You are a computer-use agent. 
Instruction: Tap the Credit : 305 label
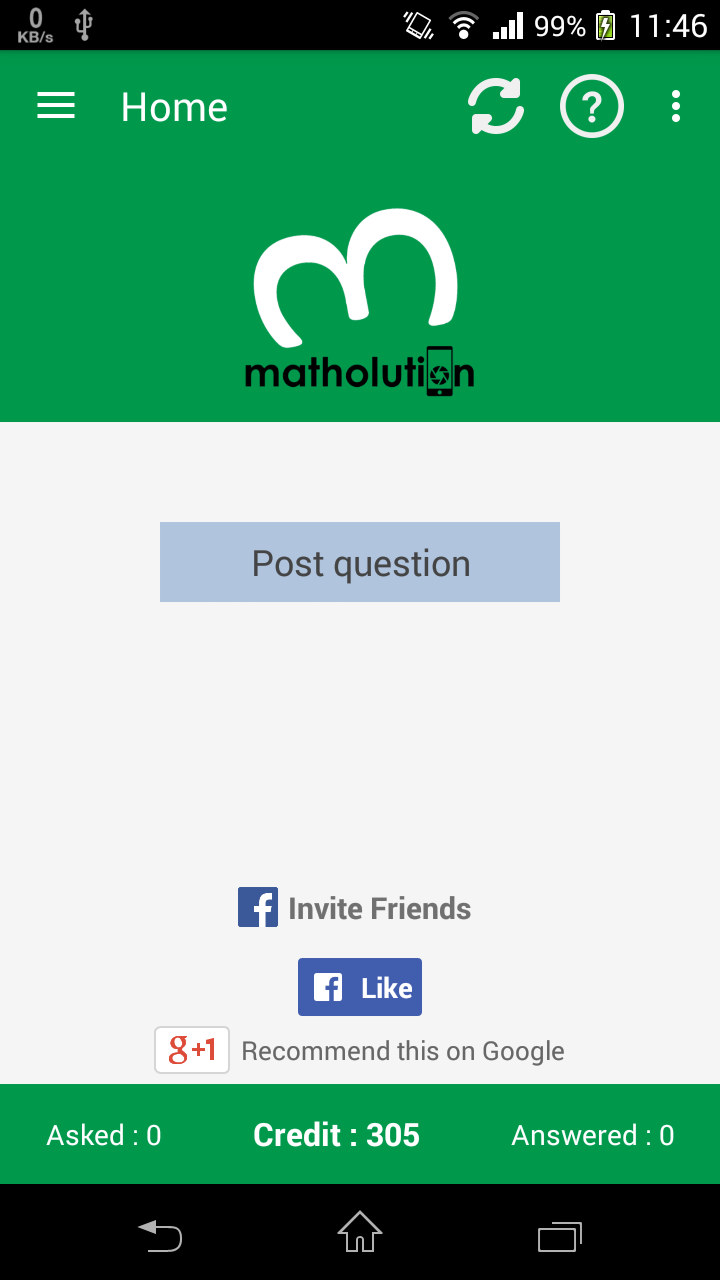coord(336,1134)
